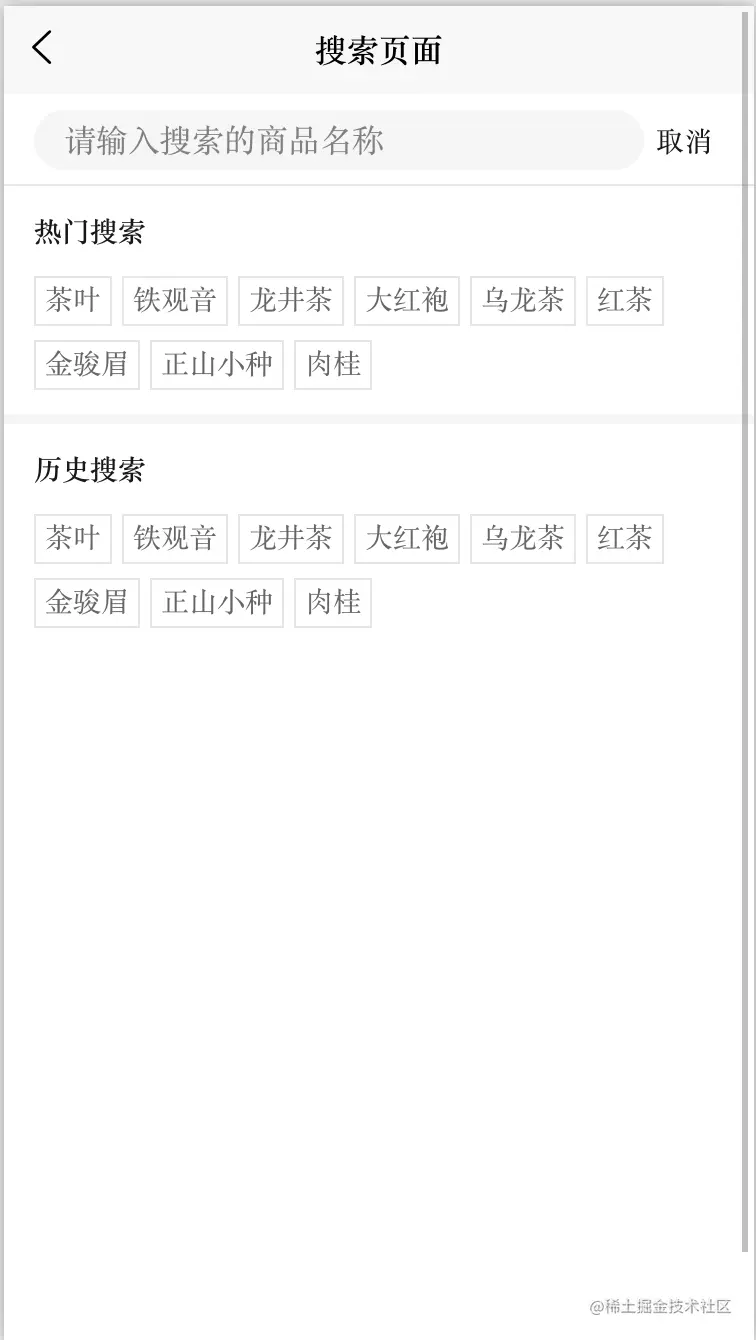Pick 肉桂 from 热门搜索
The width and height of the screenshot is (756, 1340).
pos(333,365)
